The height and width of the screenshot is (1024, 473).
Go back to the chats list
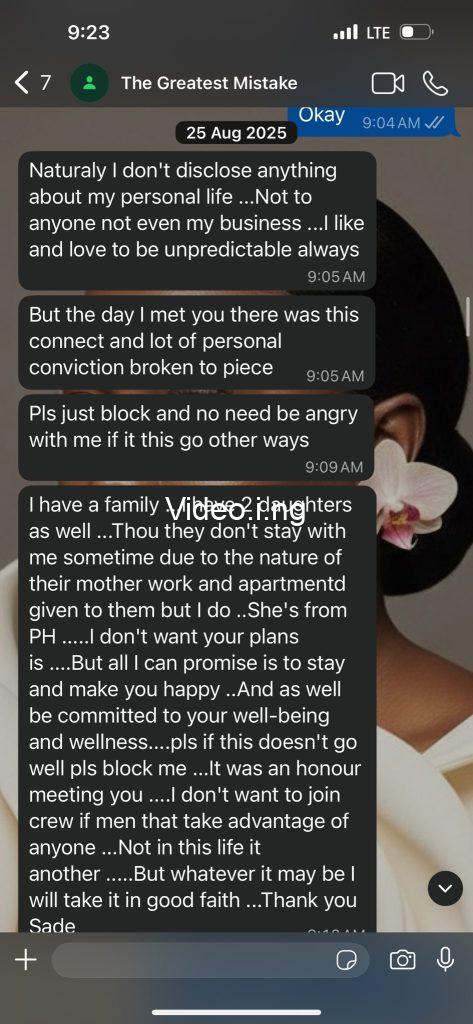[x=32, y=83]
